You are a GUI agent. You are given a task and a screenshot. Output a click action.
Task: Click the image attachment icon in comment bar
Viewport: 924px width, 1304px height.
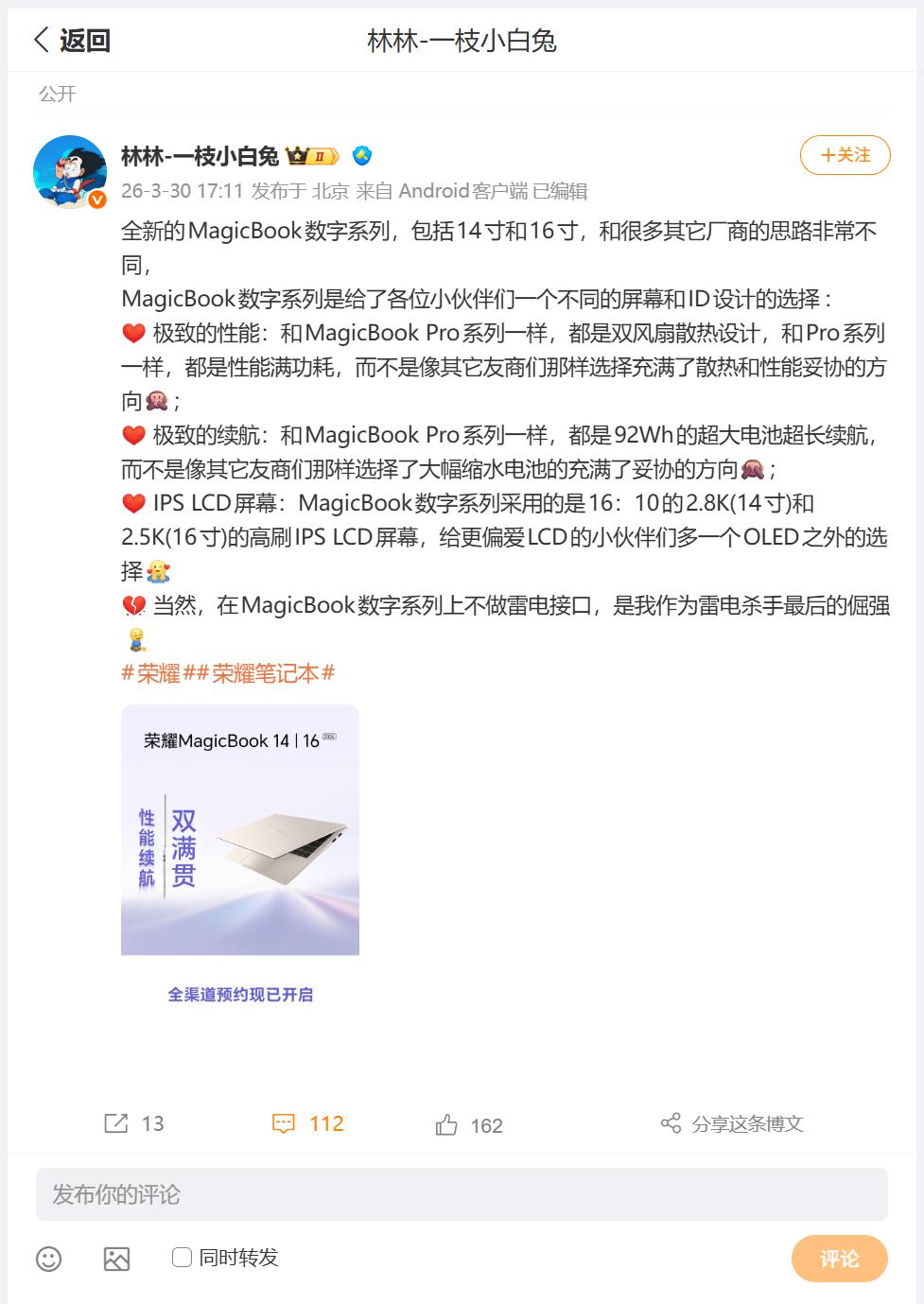(115, 1259)
